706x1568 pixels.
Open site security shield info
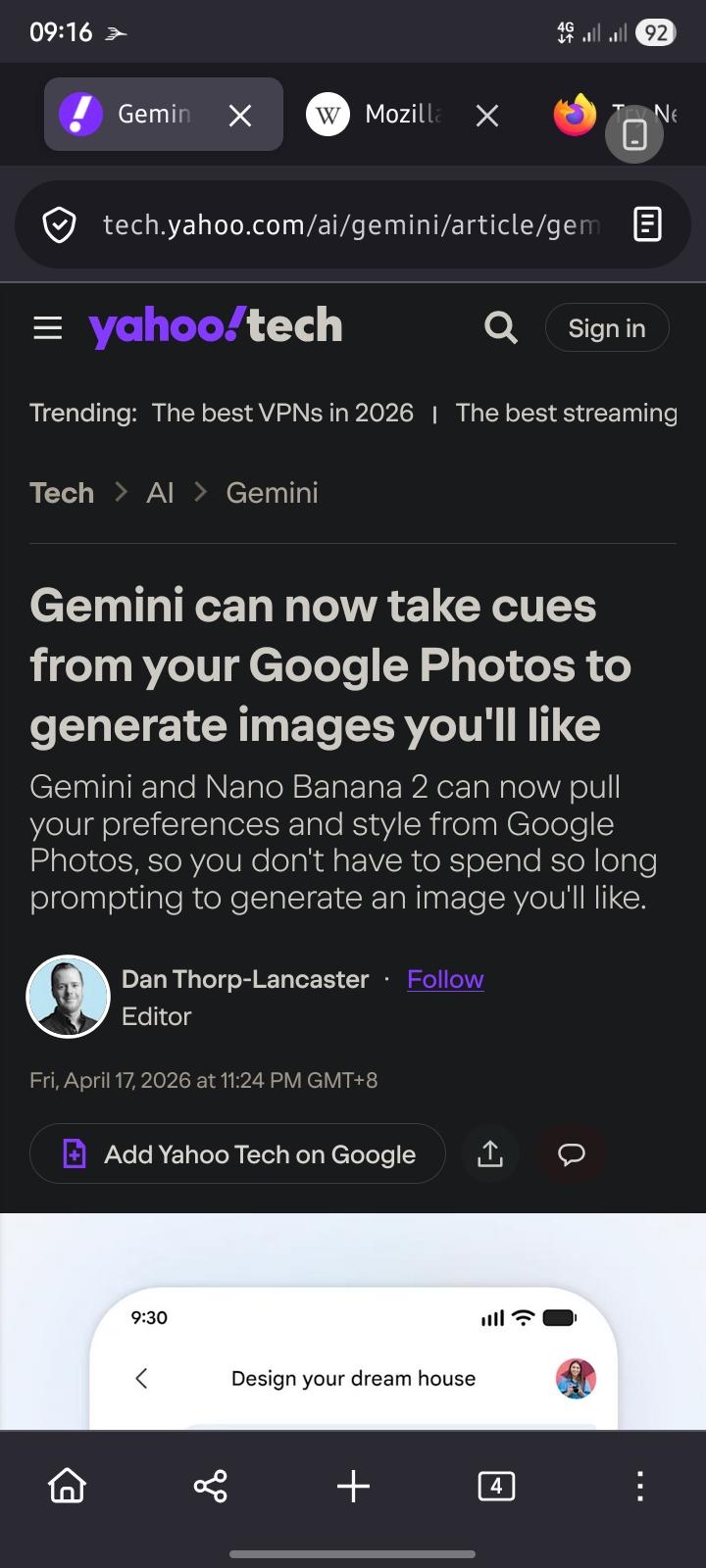[60, 225]
